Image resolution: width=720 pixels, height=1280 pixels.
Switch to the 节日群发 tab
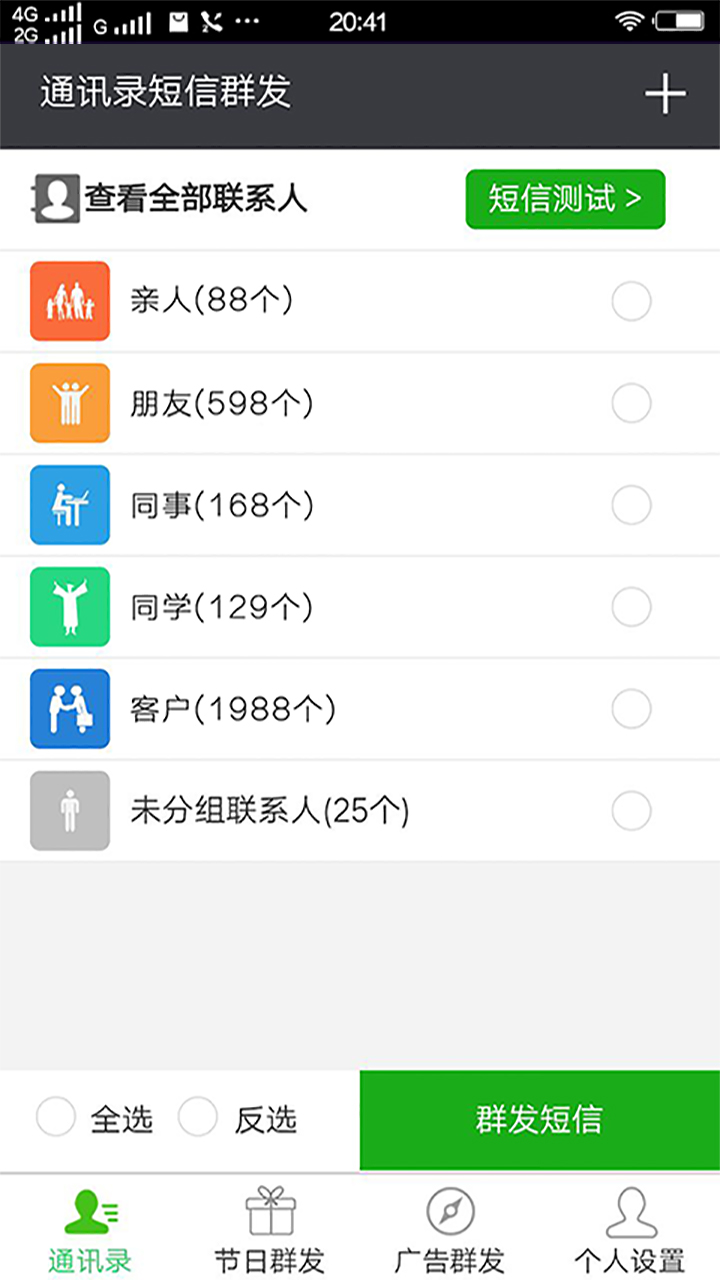click(270, 1228)
